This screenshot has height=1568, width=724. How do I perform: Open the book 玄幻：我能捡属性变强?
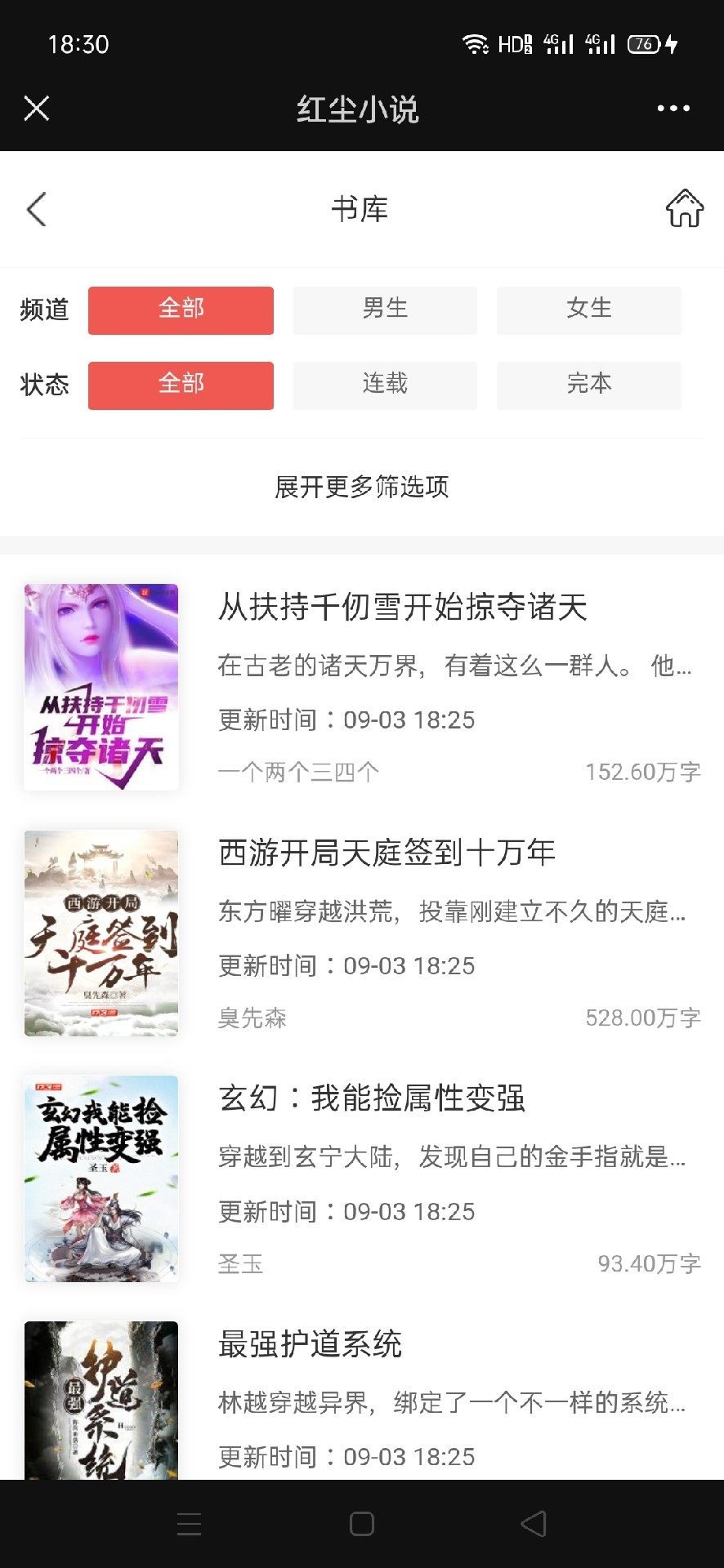372,1099
